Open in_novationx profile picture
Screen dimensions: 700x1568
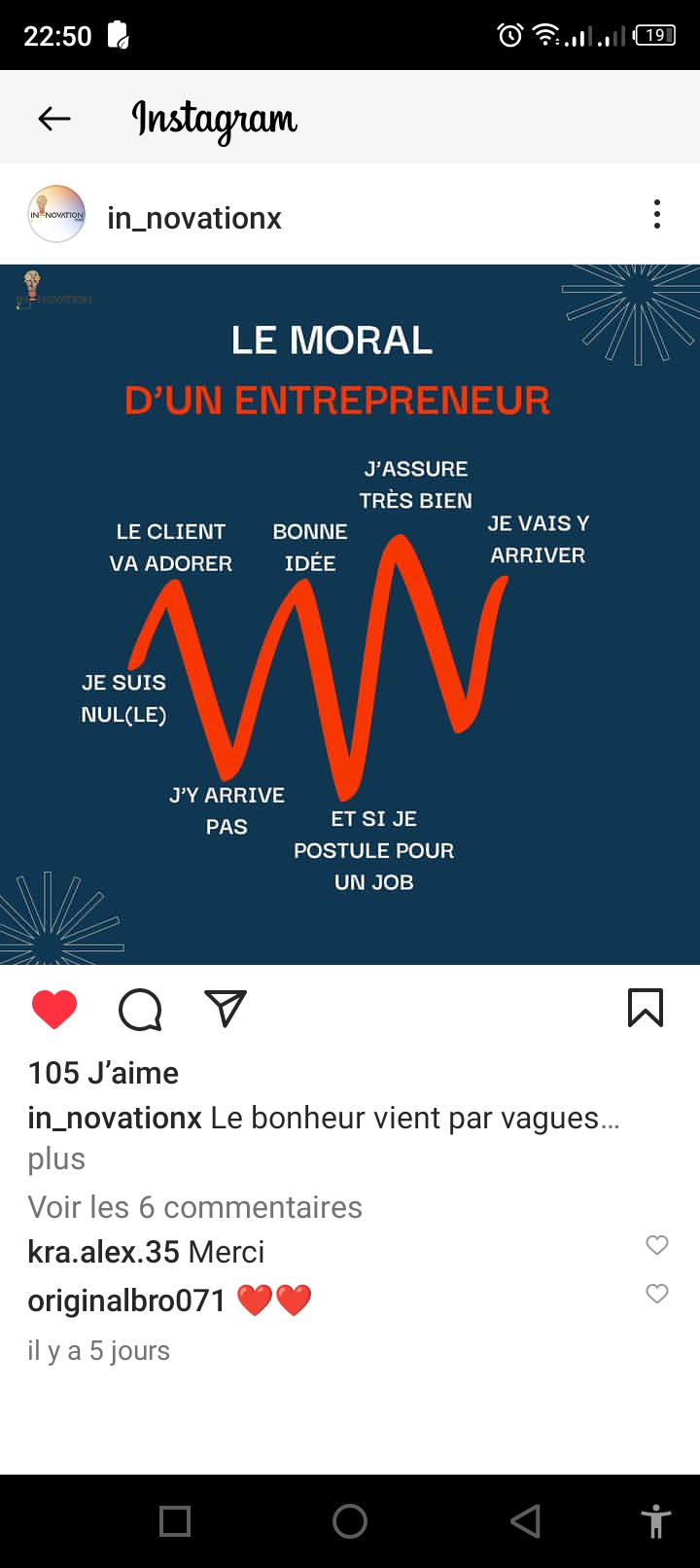point(56,214)
